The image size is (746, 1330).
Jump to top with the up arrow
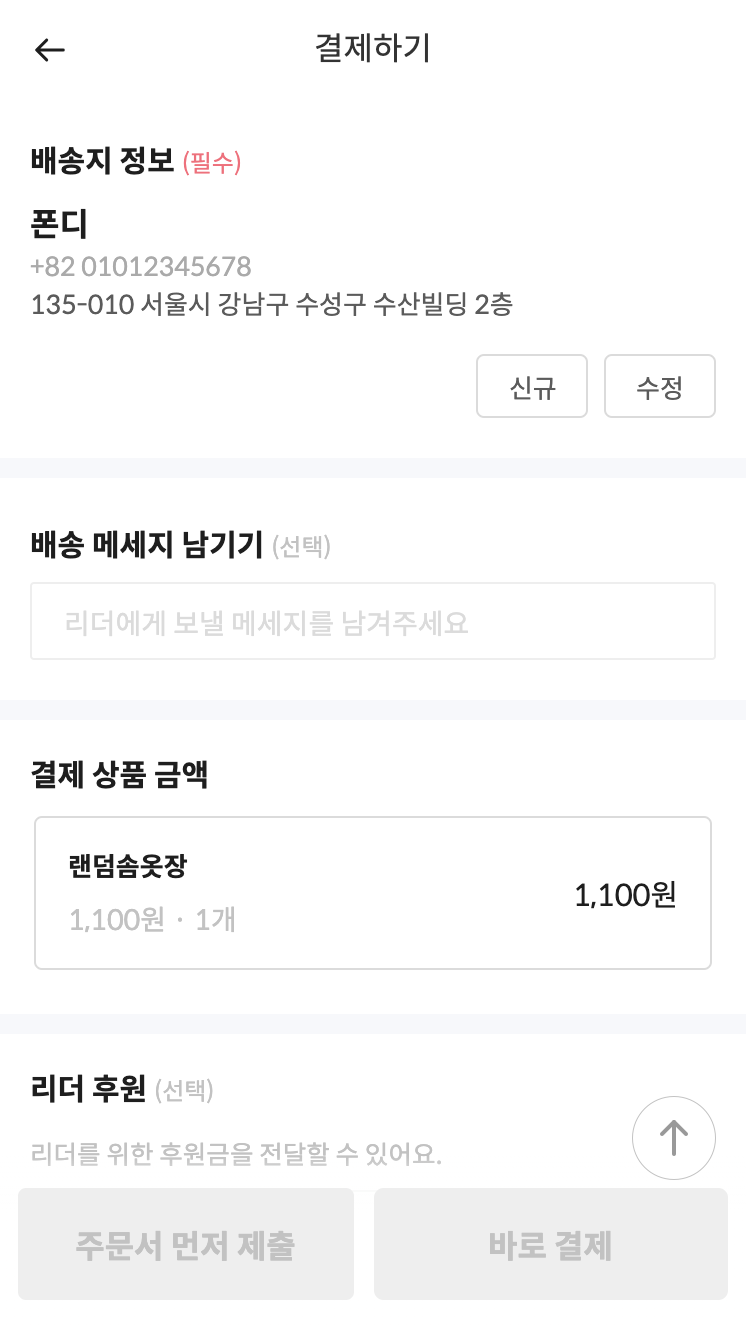(x=674, y=1138)
